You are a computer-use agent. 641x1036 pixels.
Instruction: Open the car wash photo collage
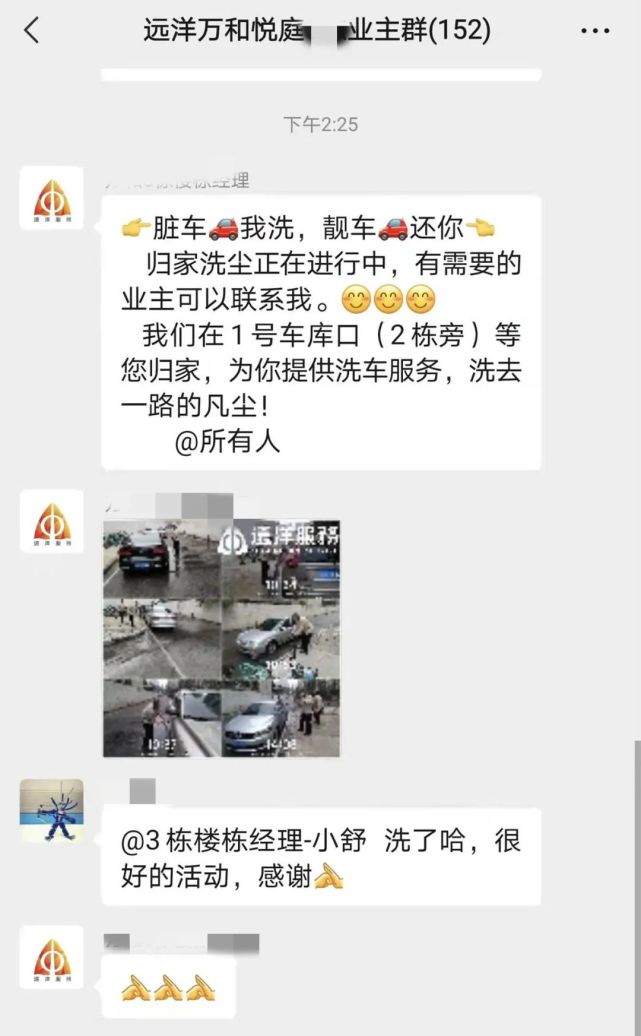point(221,638)
